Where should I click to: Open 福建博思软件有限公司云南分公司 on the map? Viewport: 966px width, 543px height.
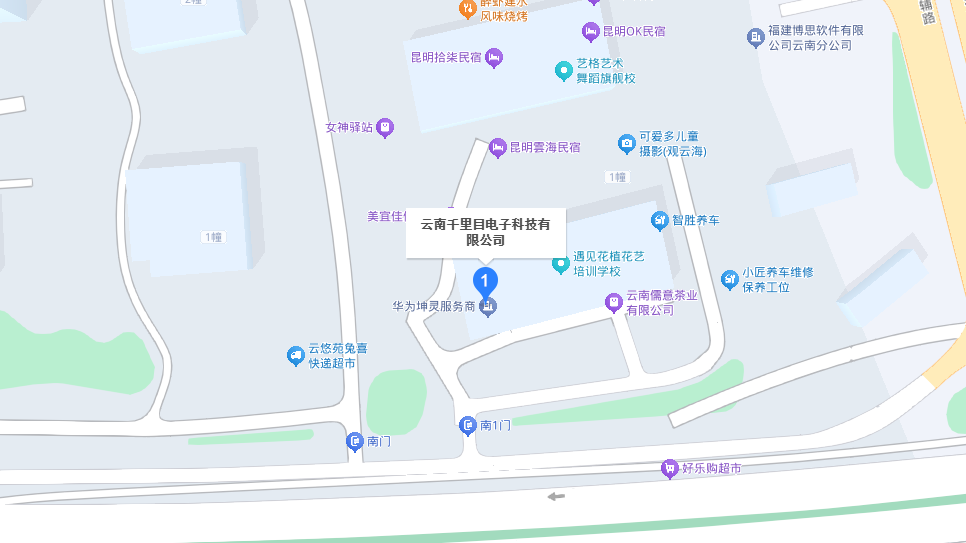(x=756, y=38)
